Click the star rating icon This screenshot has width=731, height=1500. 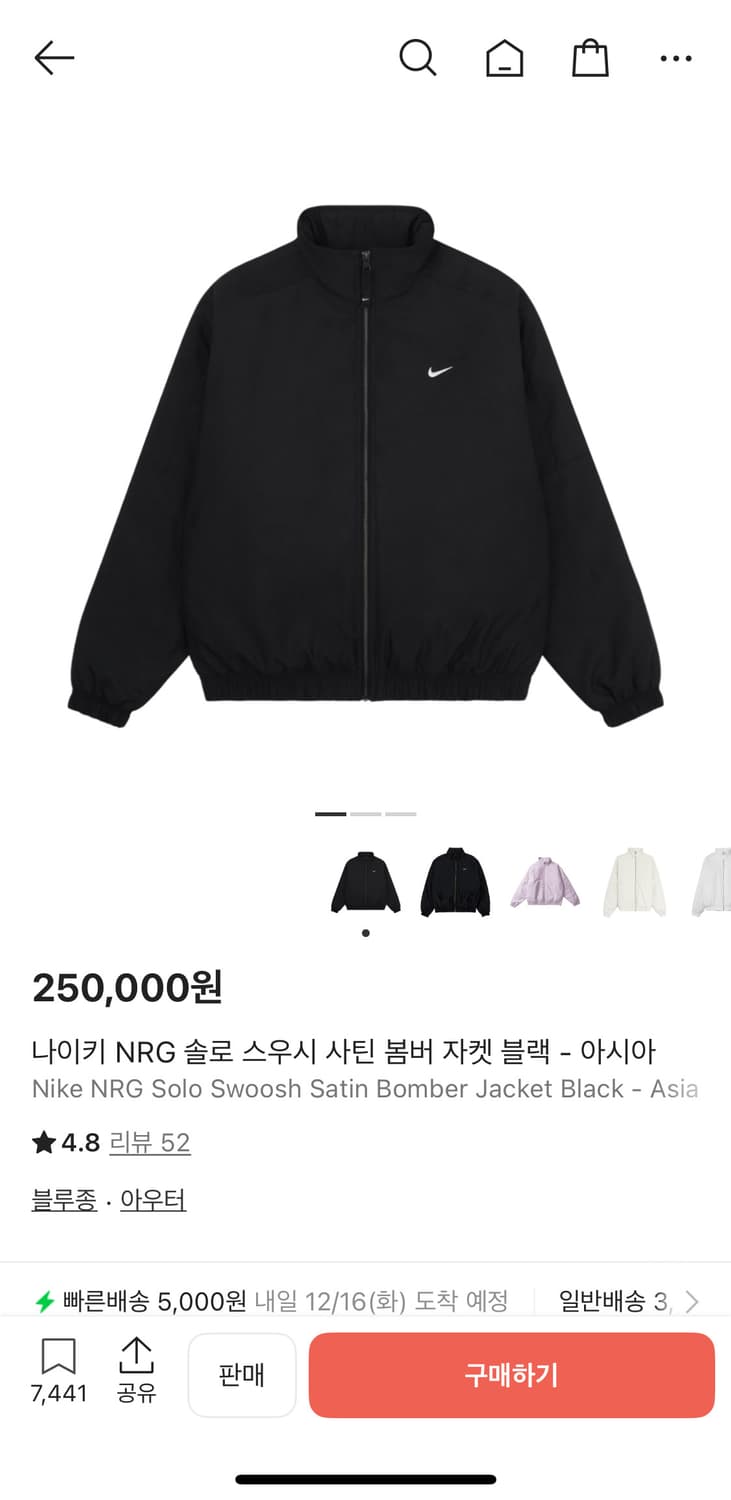click(x=45, y=1142)
